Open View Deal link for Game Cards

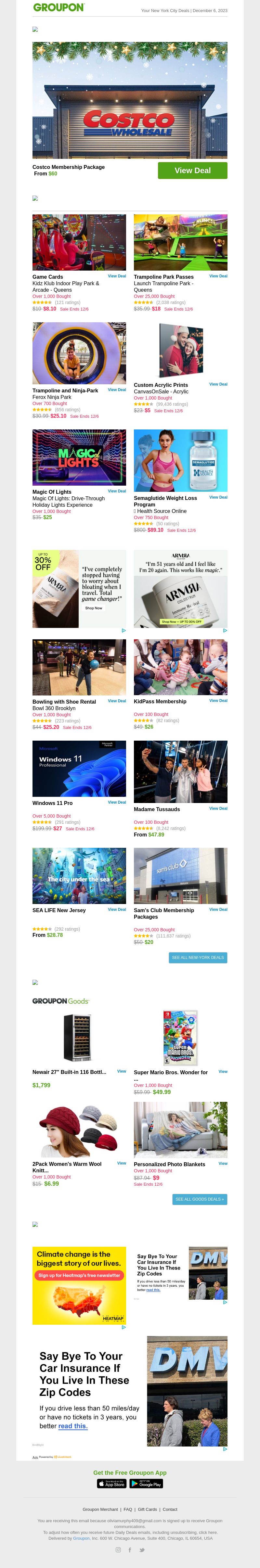point(117,276)
